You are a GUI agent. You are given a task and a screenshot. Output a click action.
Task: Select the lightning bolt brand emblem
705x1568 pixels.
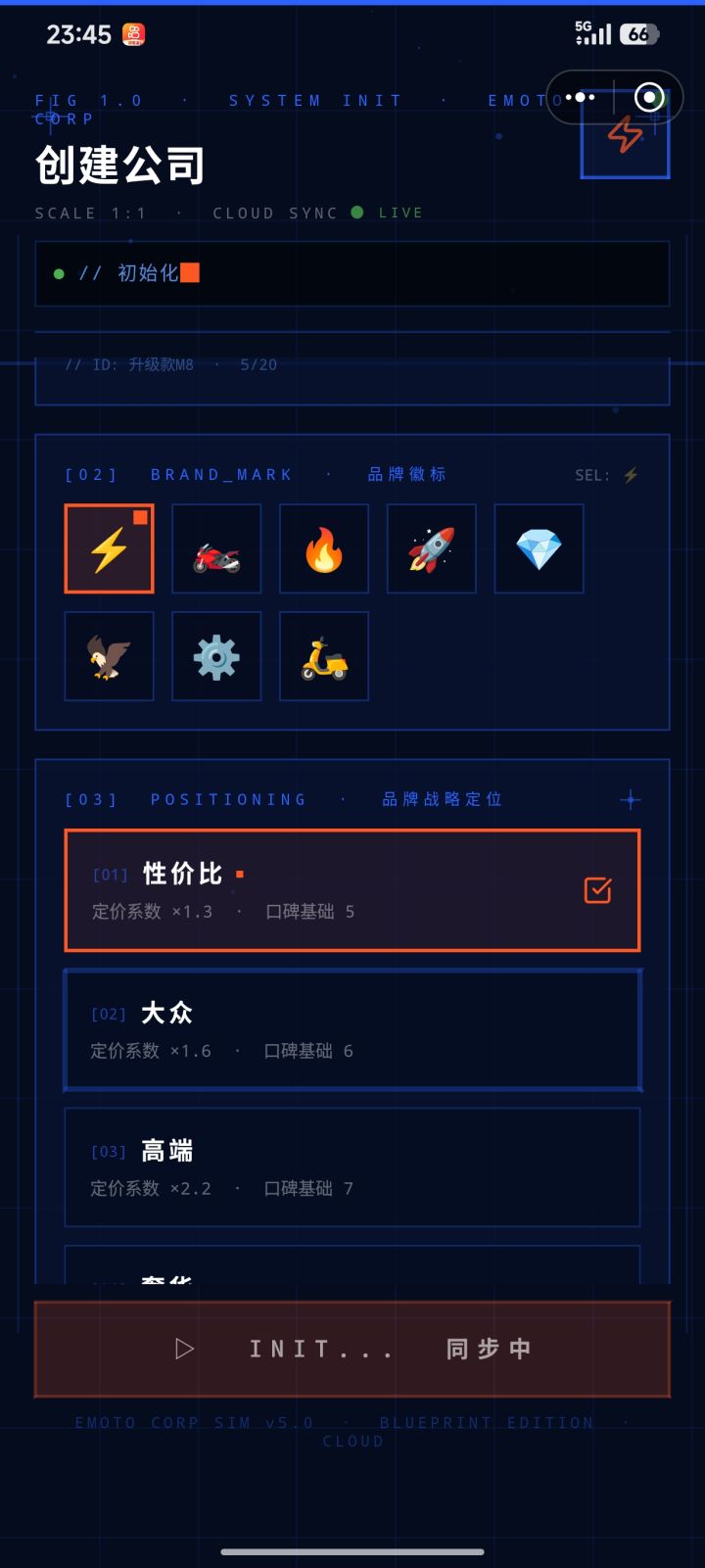point(109,548)
